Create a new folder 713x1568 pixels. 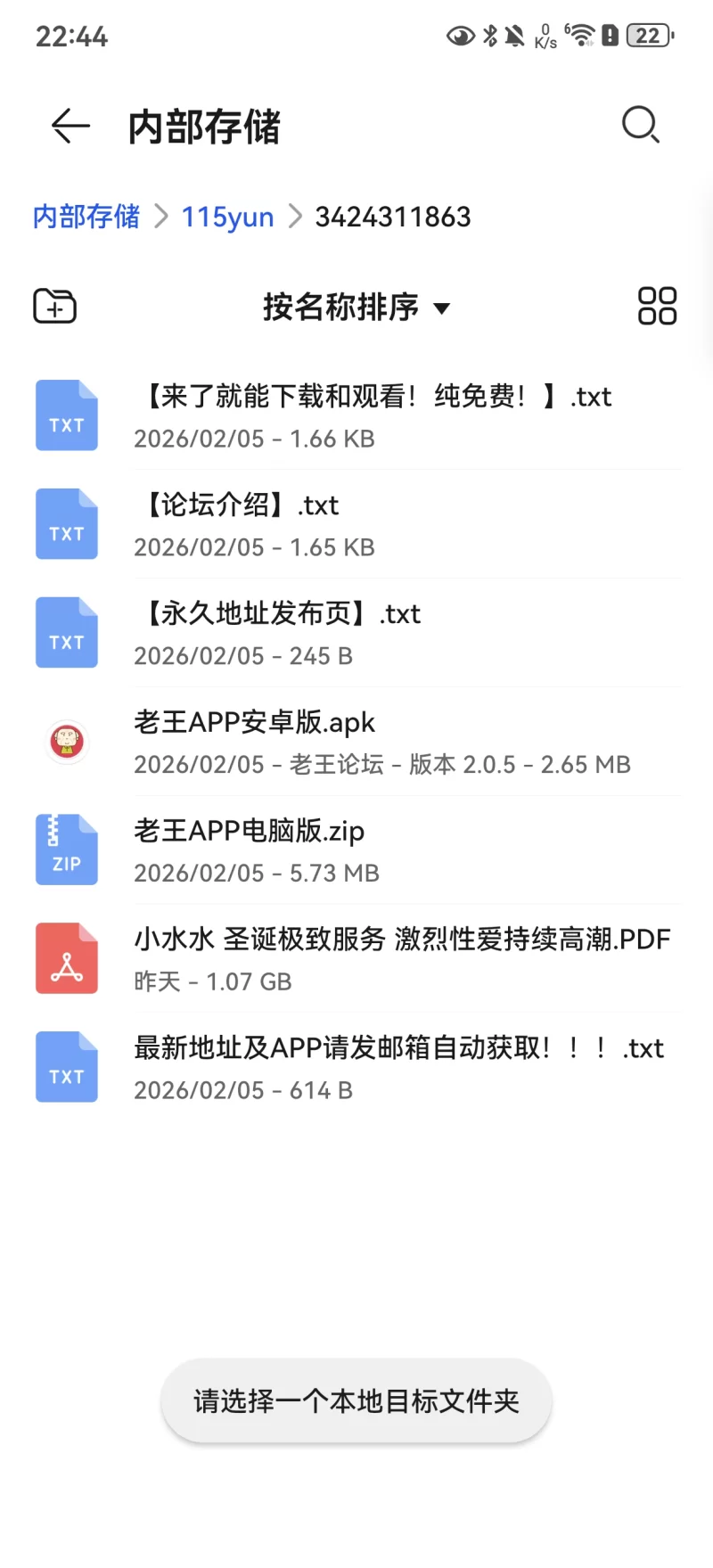click(54, 307)
